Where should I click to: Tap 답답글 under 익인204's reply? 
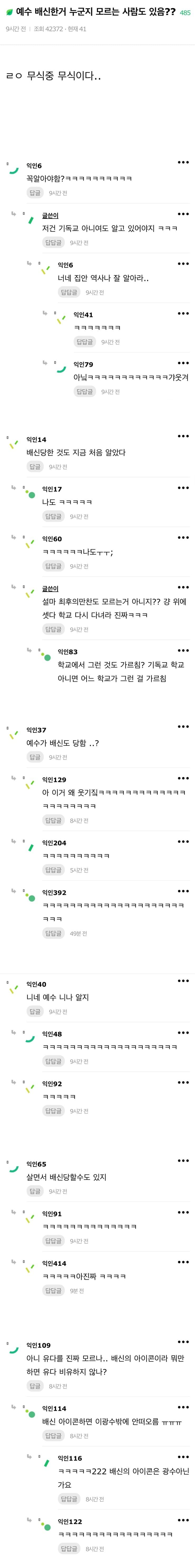pos(53,870)
